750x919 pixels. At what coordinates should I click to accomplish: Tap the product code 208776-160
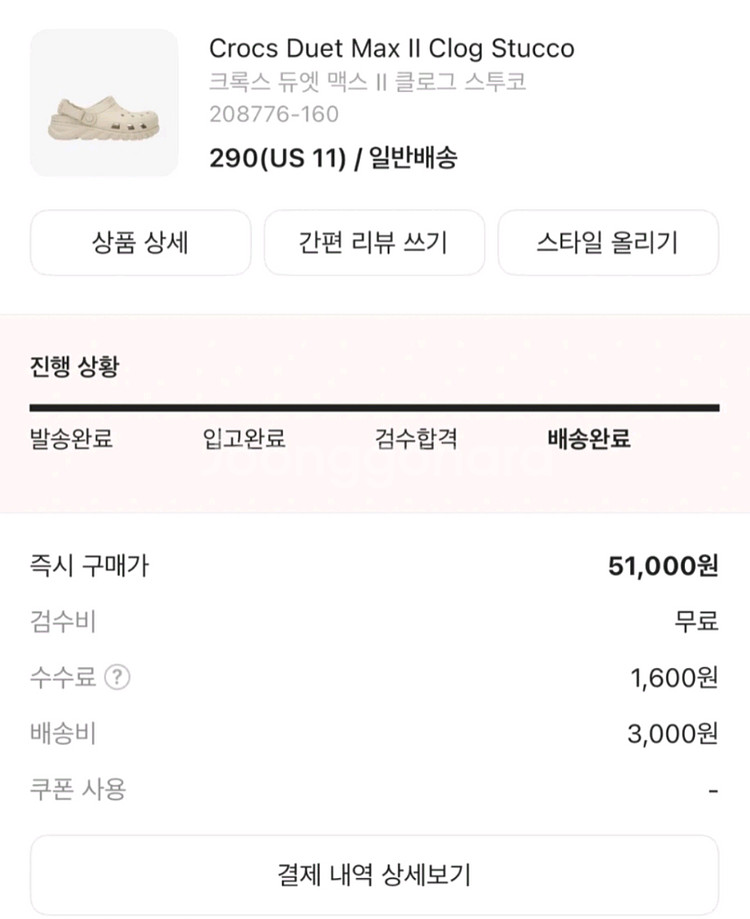[x=273, y=114]
